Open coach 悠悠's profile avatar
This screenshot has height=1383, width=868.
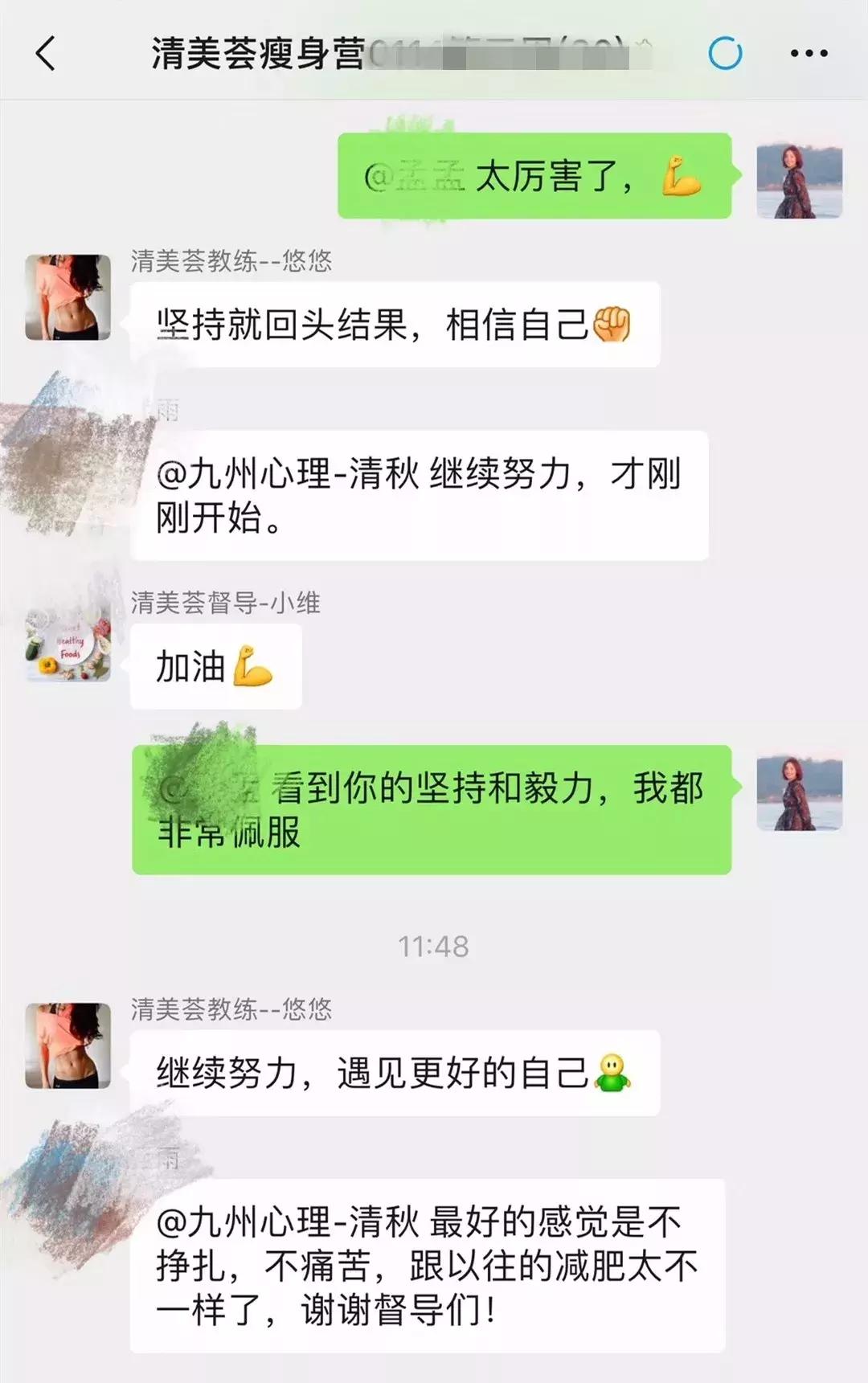(68, 297)
